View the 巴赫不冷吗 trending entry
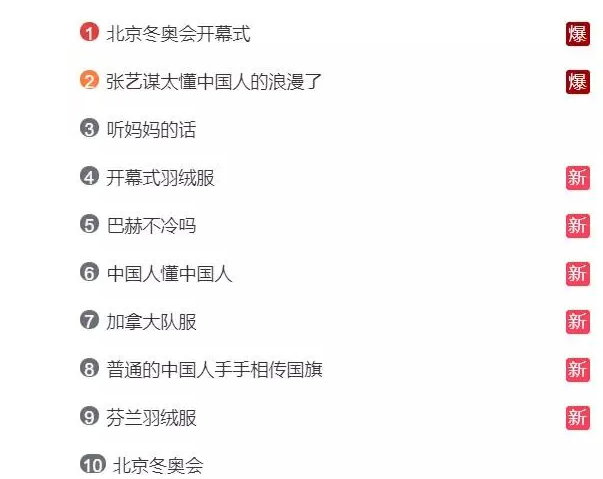 click(x=151, y=226)
